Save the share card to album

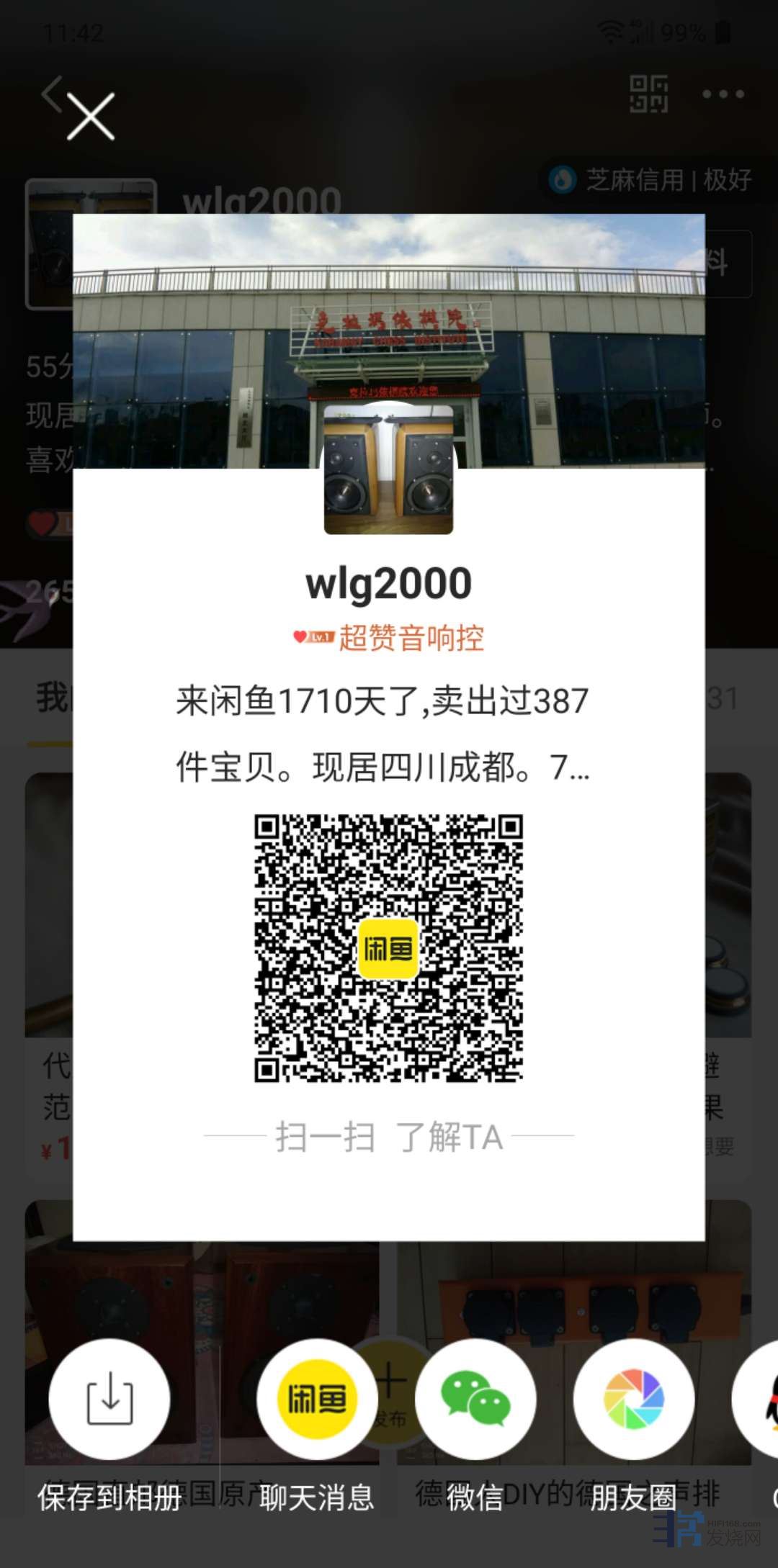pos(109,1398)
